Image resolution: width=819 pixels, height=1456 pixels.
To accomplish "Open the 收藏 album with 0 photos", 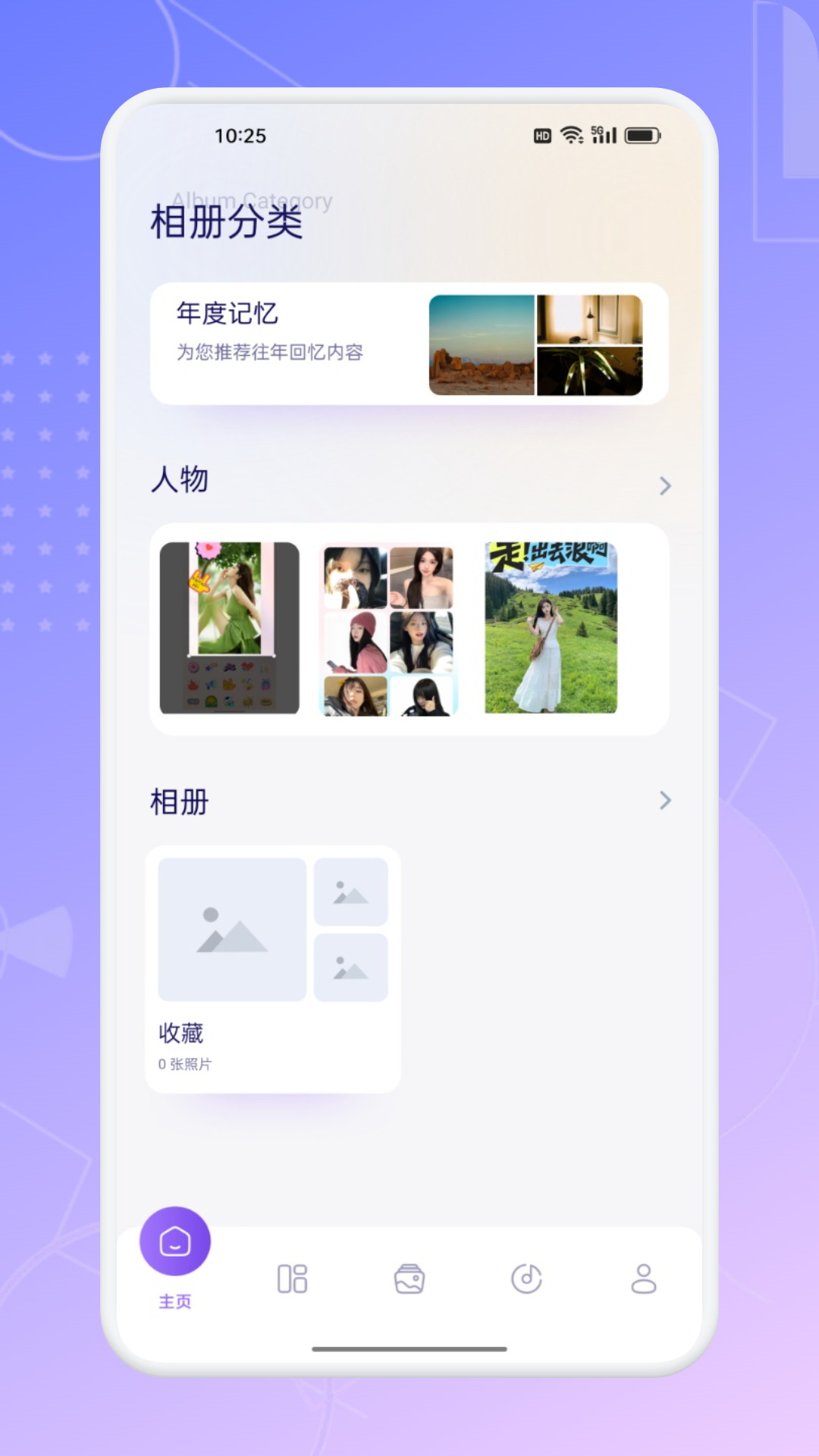I will click(272, 967).
